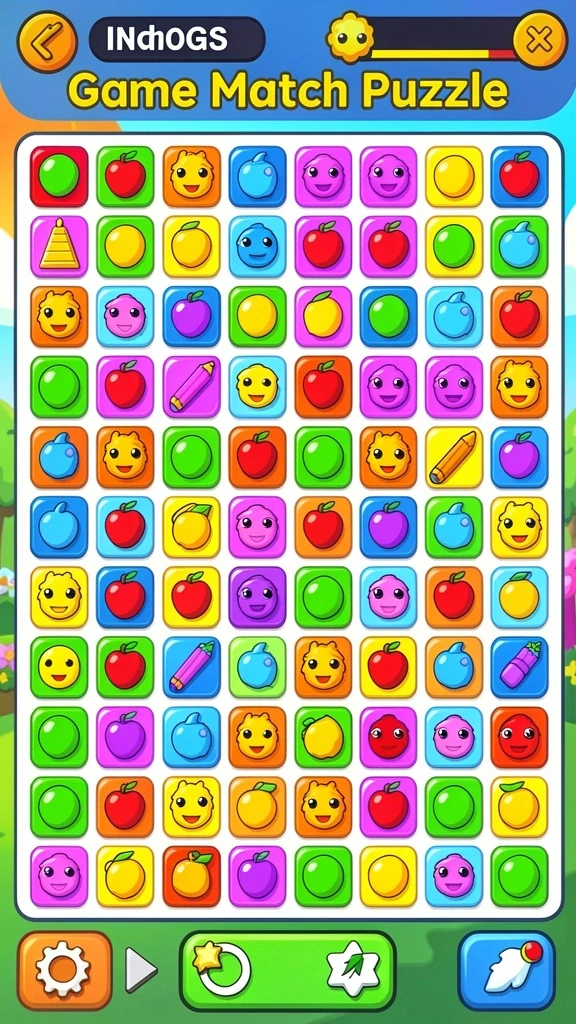Select the round yellow smiley on green tile
Image resolution: width=576 pixels, height=1024 pixels.
point(59,667)
